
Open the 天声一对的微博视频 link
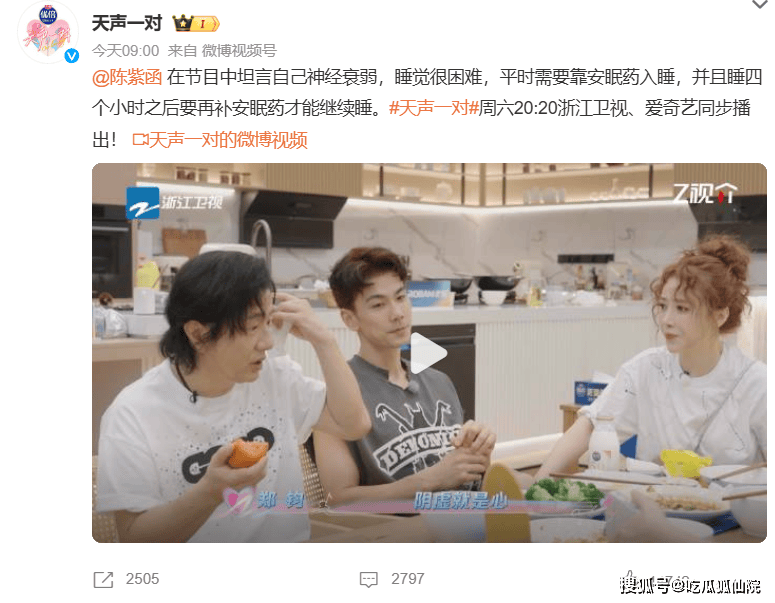click(x=226, y=140)
